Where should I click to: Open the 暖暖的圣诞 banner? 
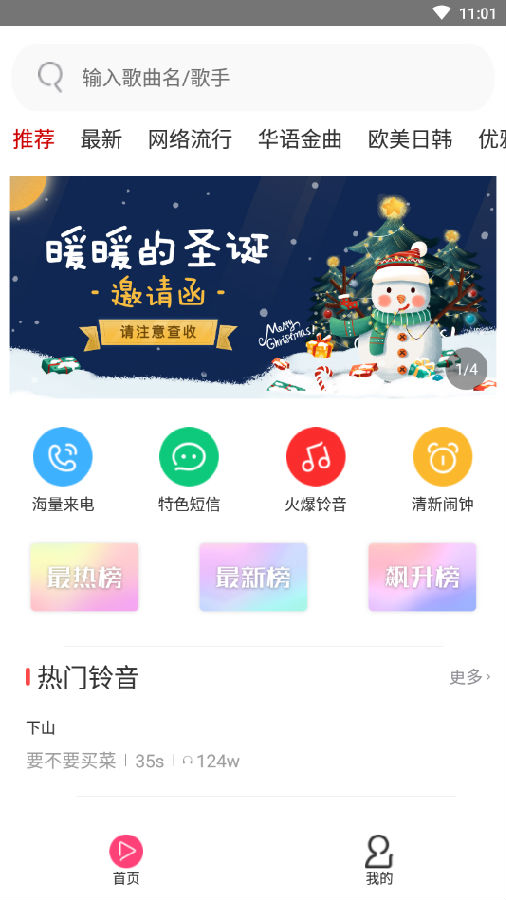253,286
